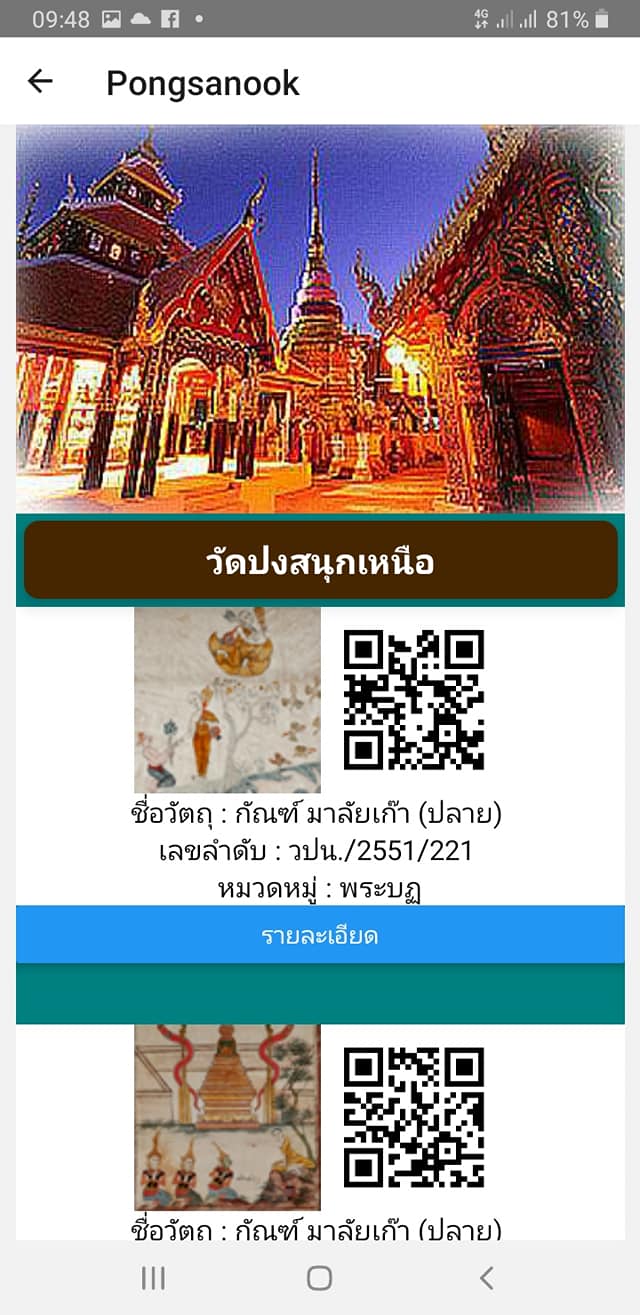
Task: Tap the system home button
Action: [320, 1277]
